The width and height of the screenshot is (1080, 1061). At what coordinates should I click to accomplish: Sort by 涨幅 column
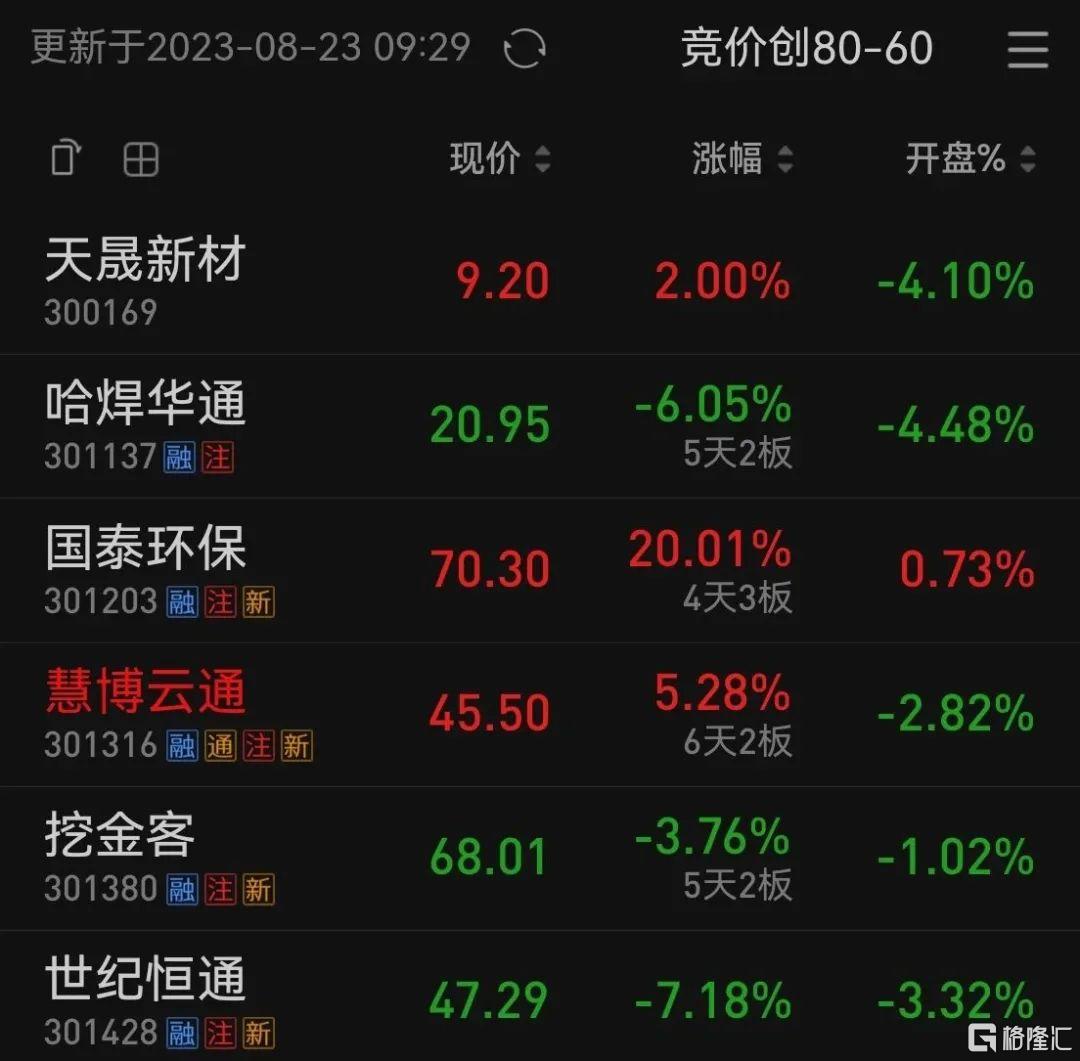click(742, 158)
